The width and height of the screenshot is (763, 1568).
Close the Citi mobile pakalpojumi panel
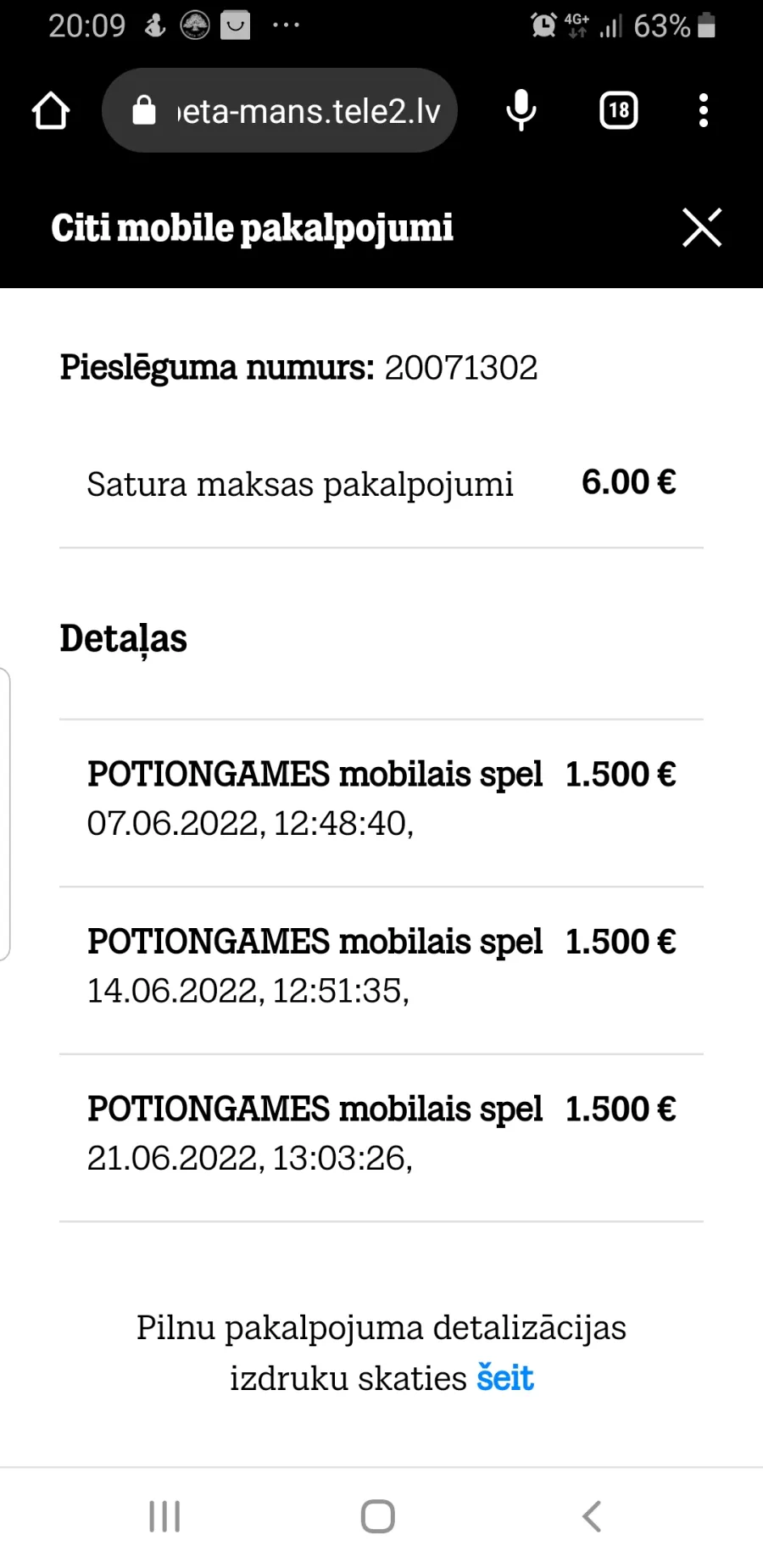(702, 227)
